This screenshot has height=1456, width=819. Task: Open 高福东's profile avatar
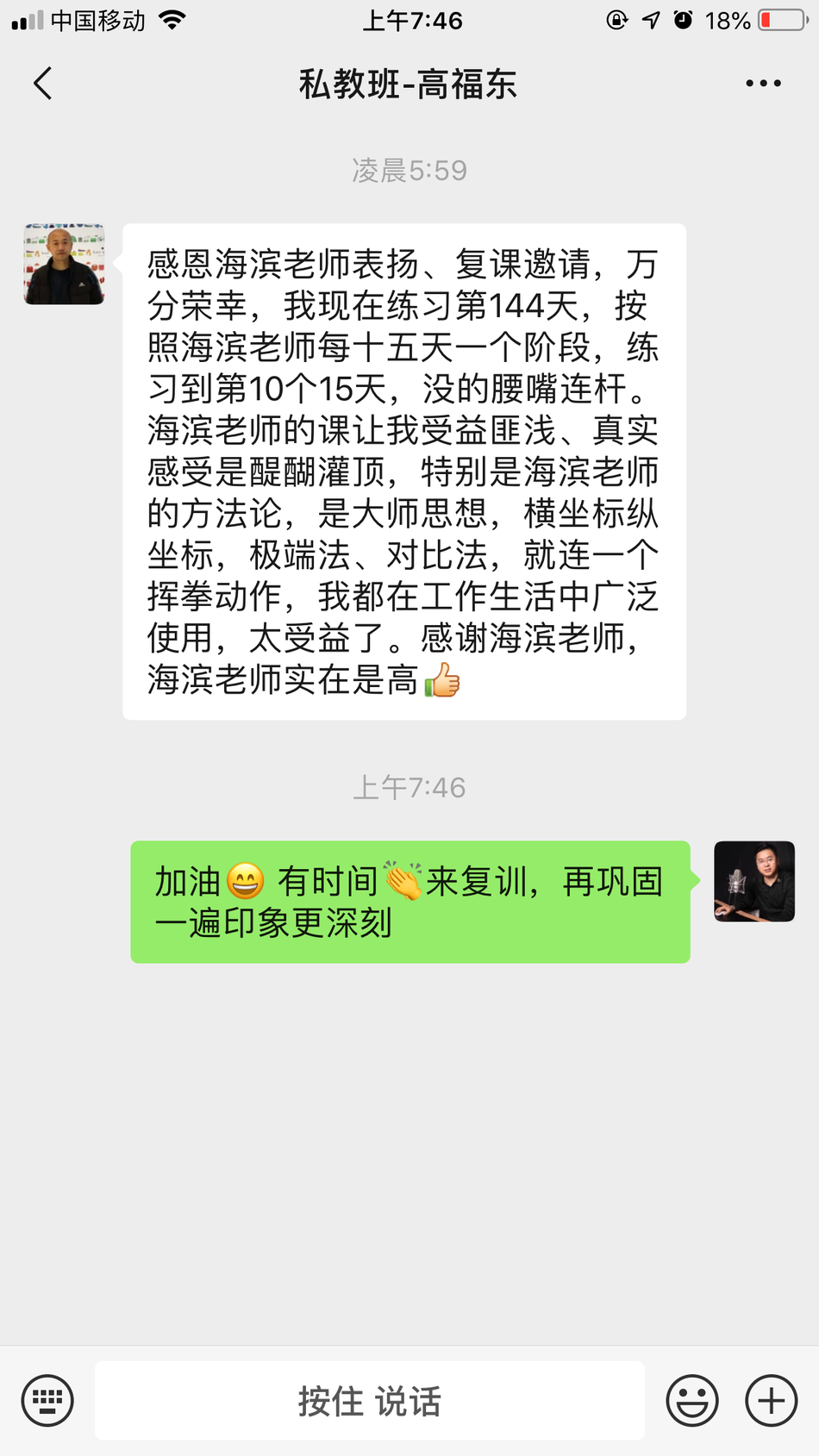(x=64, y=265)
